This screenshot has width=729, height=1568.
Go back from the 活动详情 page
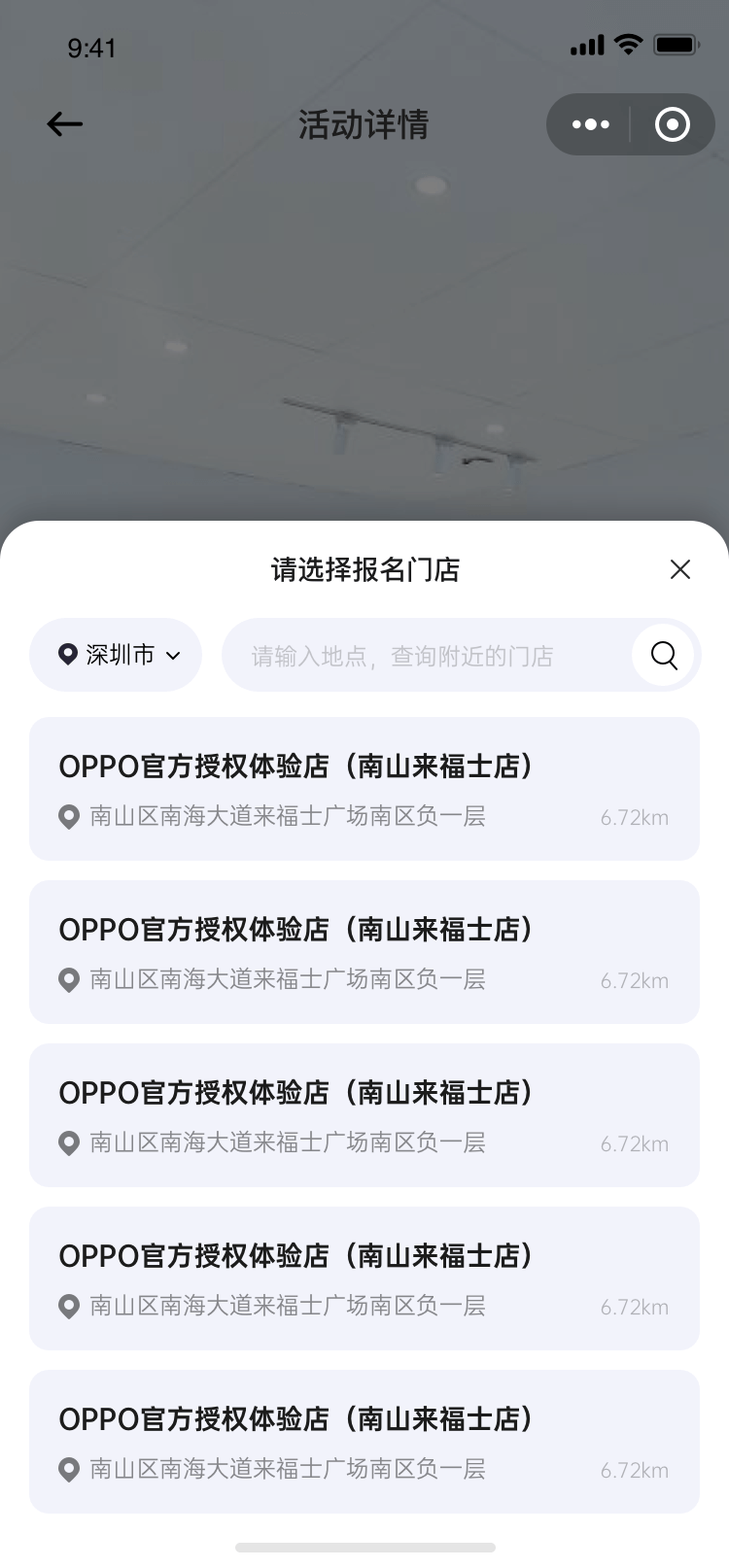[x=64, y=124]
